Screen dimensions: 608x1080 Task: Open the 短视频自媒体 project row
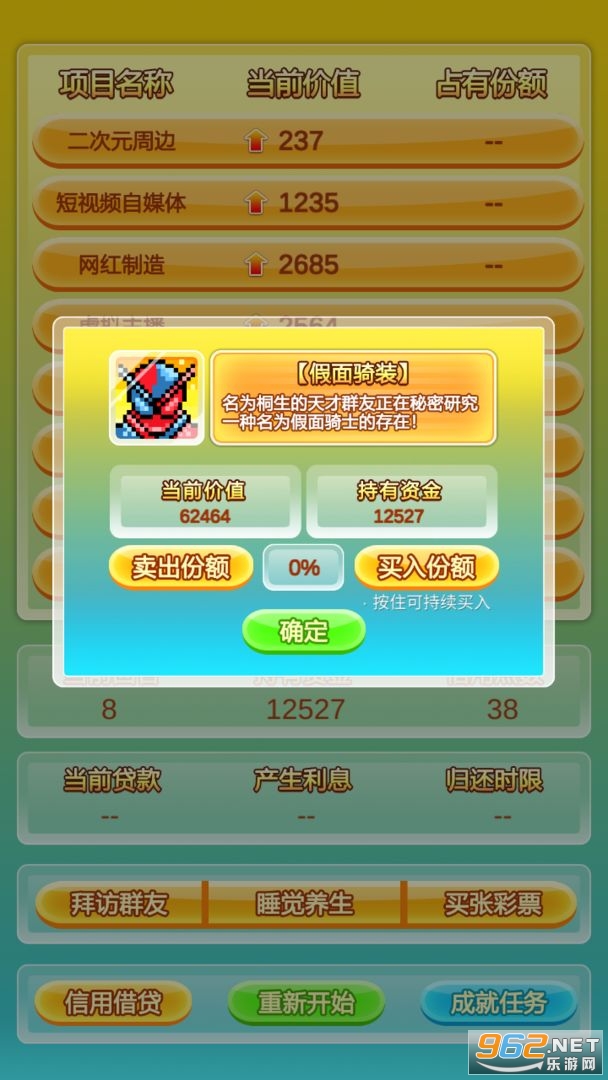pos(306,204)
